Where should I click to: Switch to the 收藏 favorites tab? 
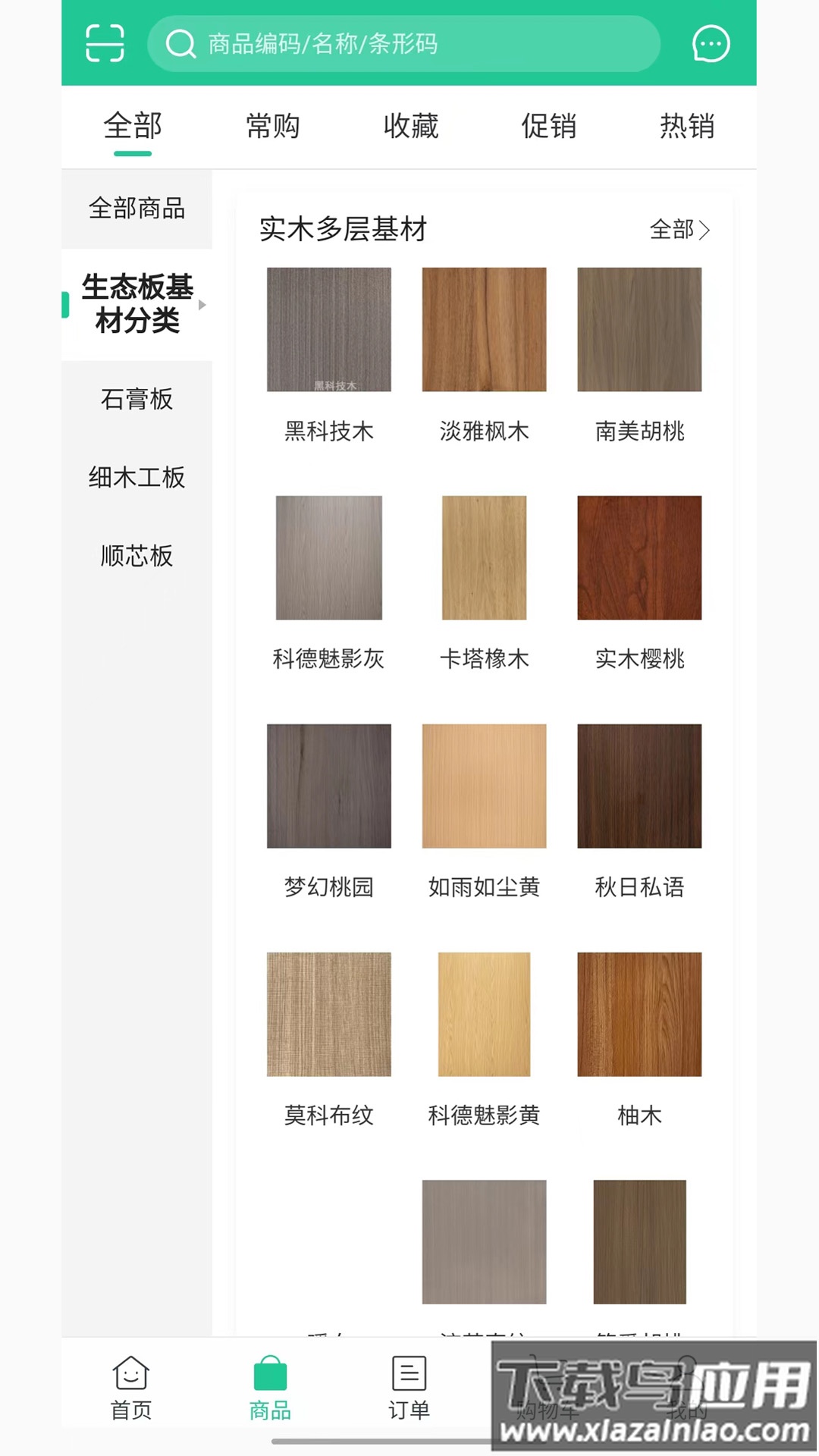tap(411, 127)
